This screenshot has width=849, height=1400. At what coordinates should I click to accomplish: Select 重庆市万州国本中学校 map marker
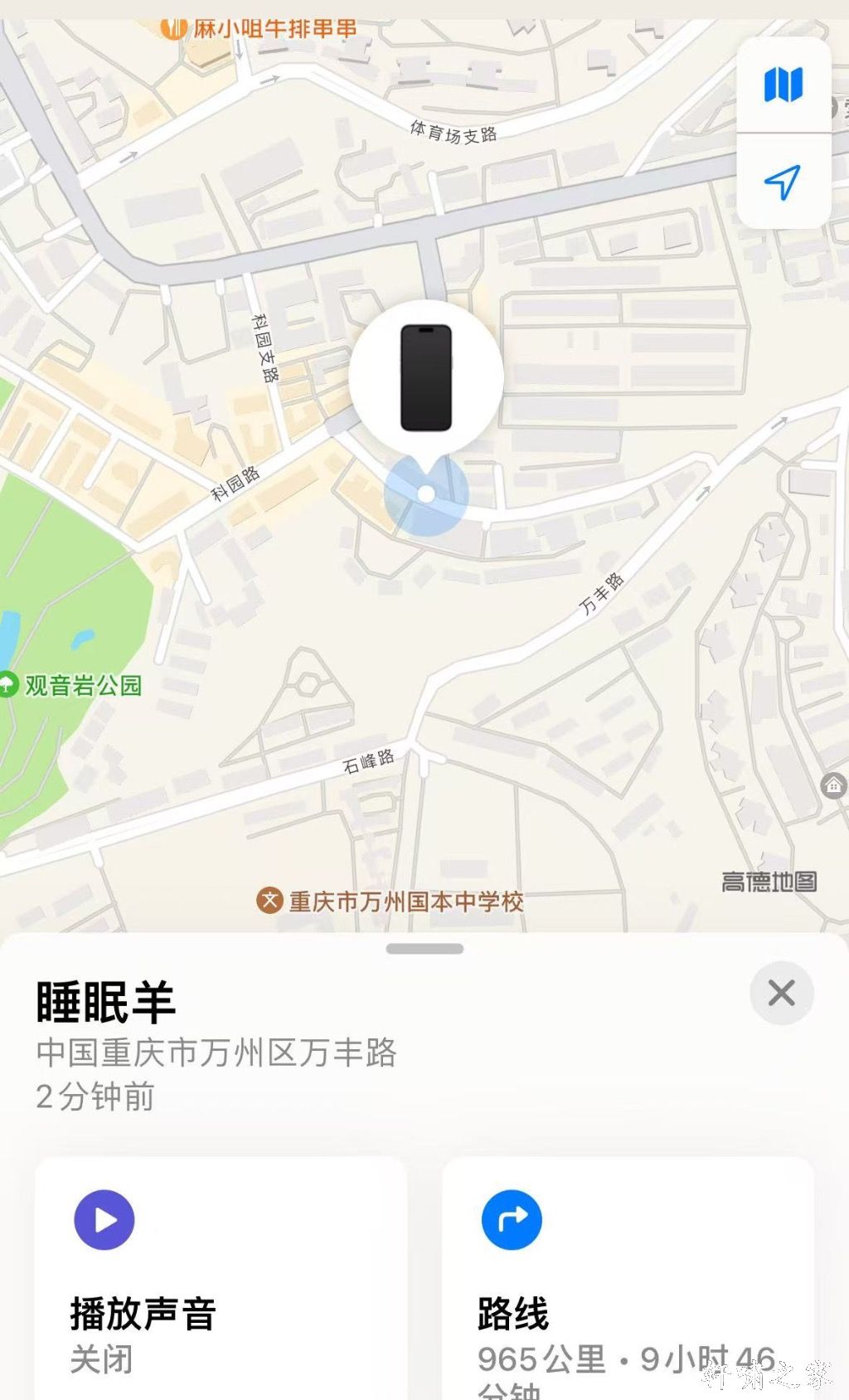[x=390, y=901]
